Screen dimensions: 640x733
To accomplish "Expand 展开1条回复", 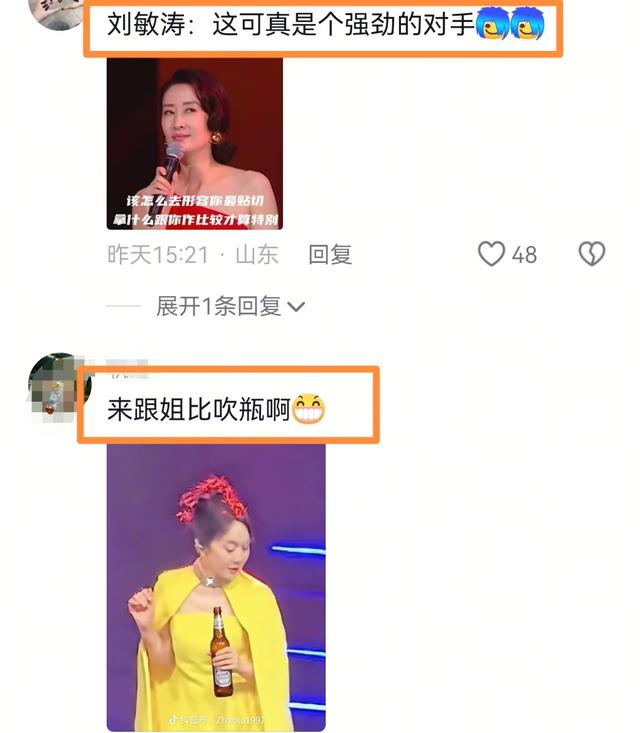I will point(230,306).
